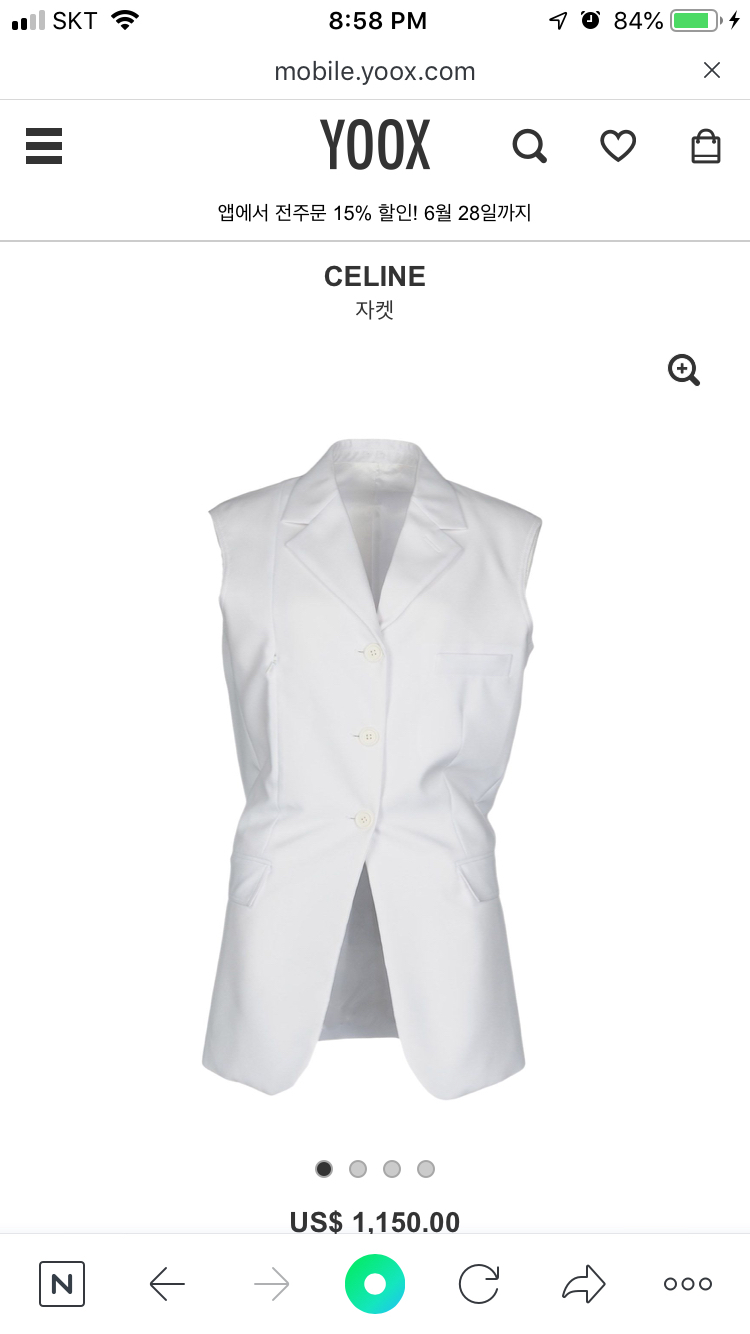
Task: Select the second image indicator dot
Action: pyautogui.click(x=358, y=1168)
